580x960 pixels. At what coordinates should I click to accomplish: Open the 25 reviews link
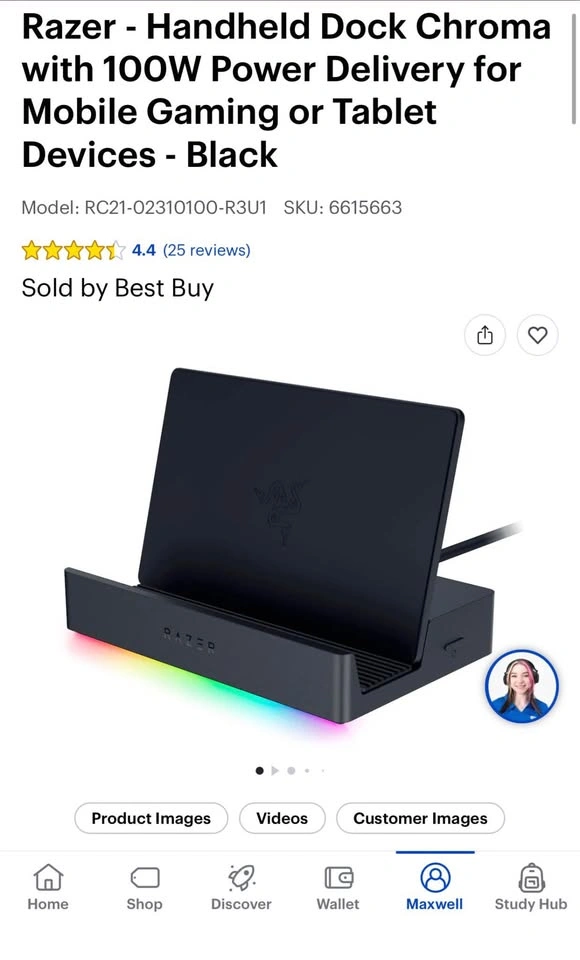206,250
